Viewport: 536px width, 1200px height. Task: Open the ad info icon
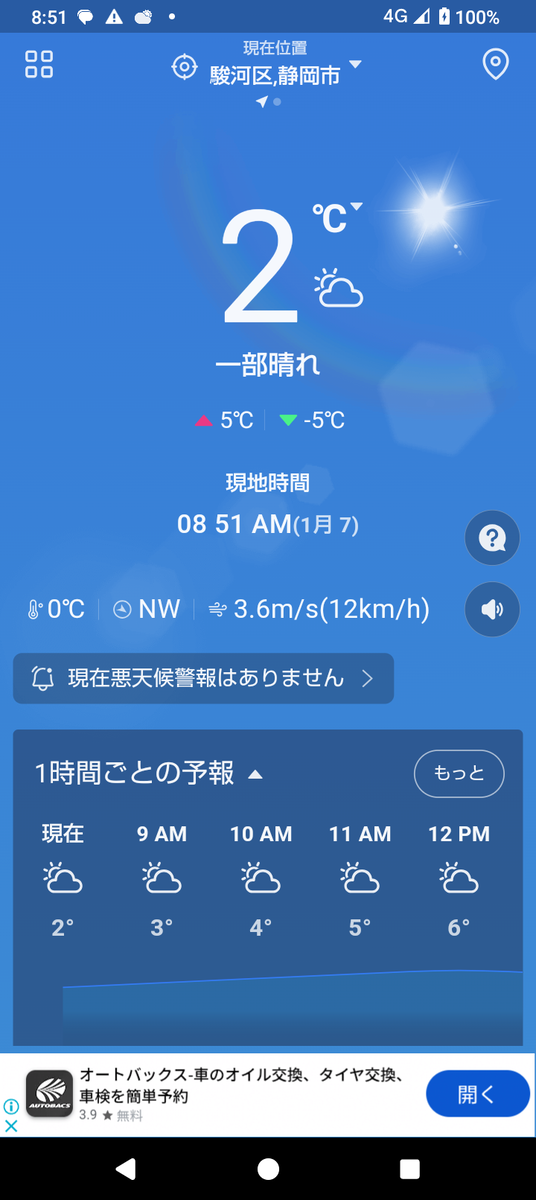(11, 1107)
